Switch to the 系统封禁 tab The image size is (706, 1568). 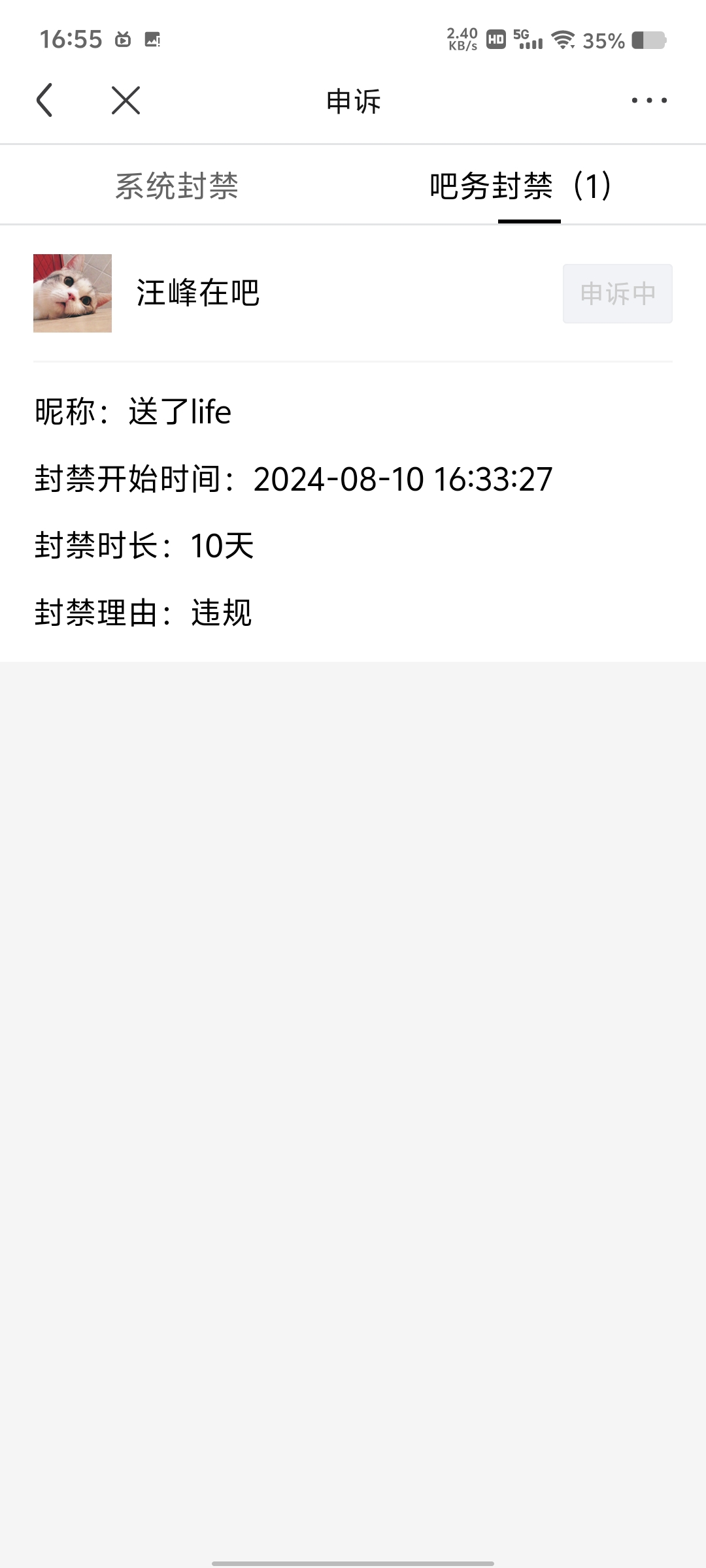coord(176,186)
